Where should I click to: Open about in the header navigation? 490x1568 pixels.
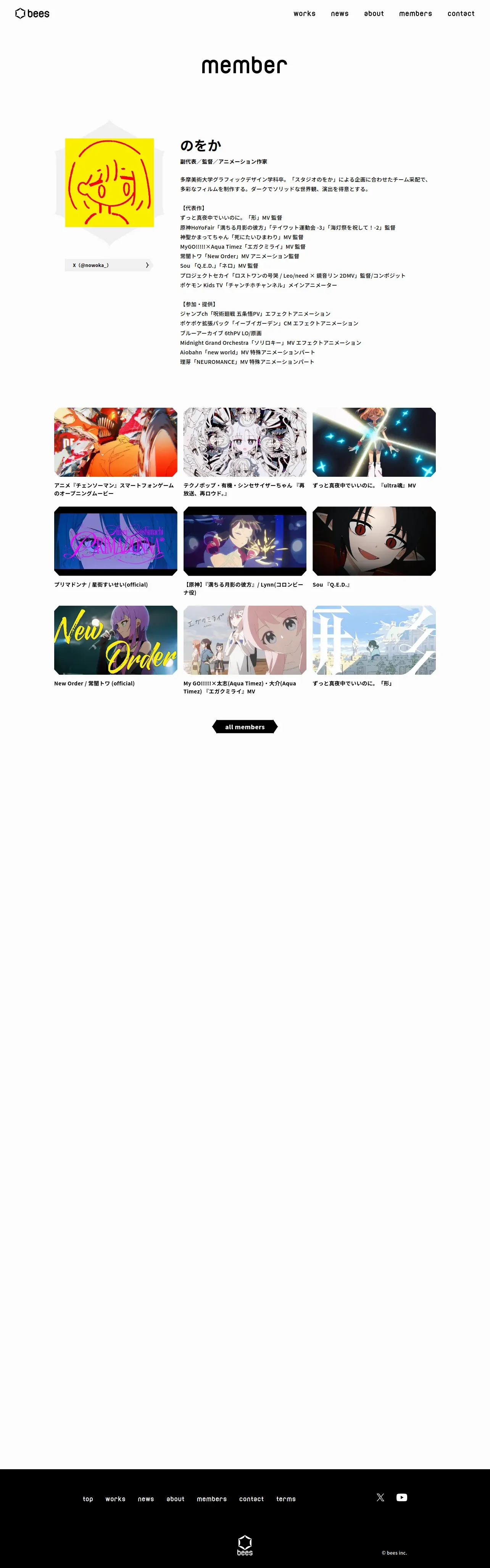pyautogui.click(x=374, y=13)
